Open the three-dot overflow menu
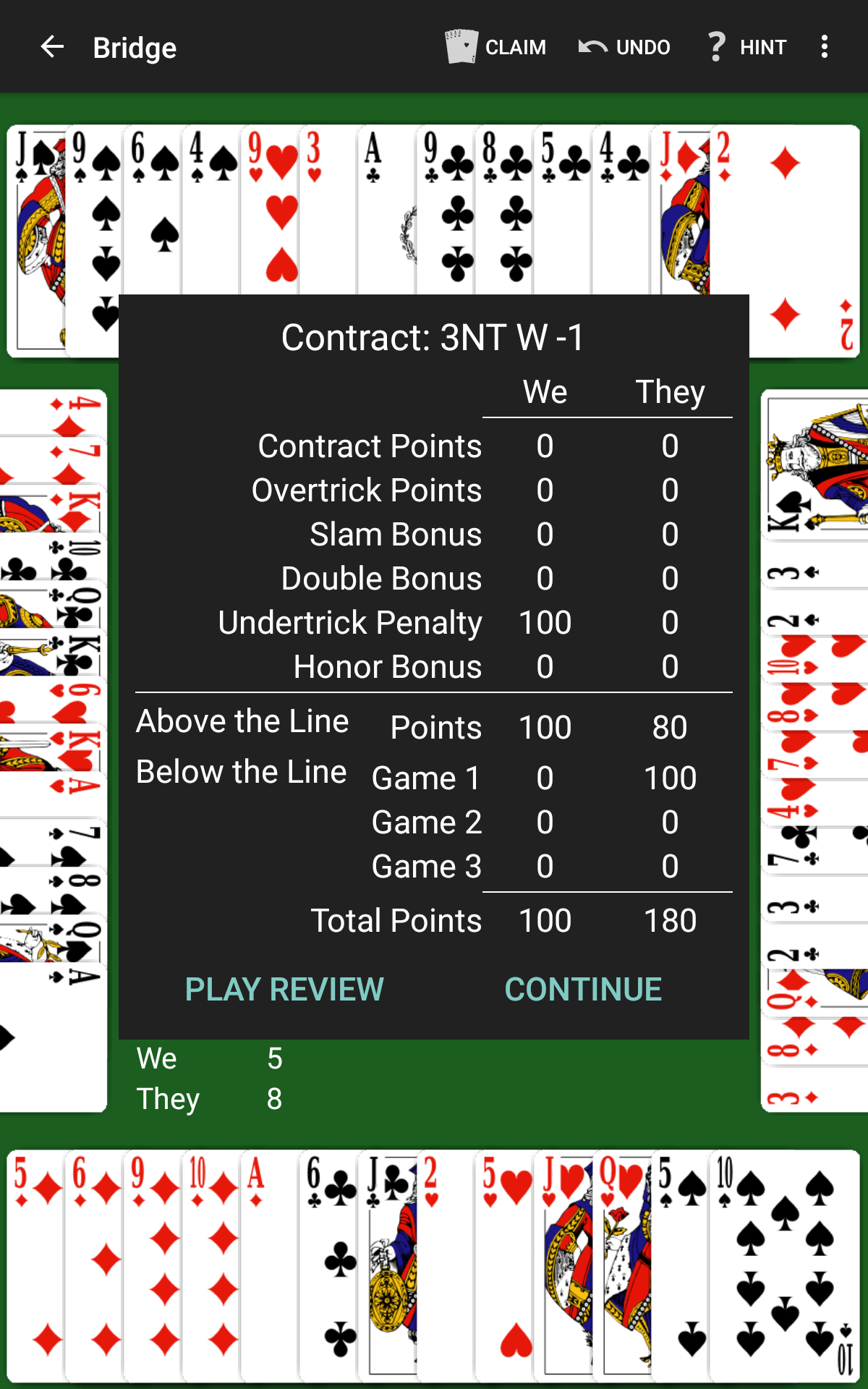 point(824,46)
